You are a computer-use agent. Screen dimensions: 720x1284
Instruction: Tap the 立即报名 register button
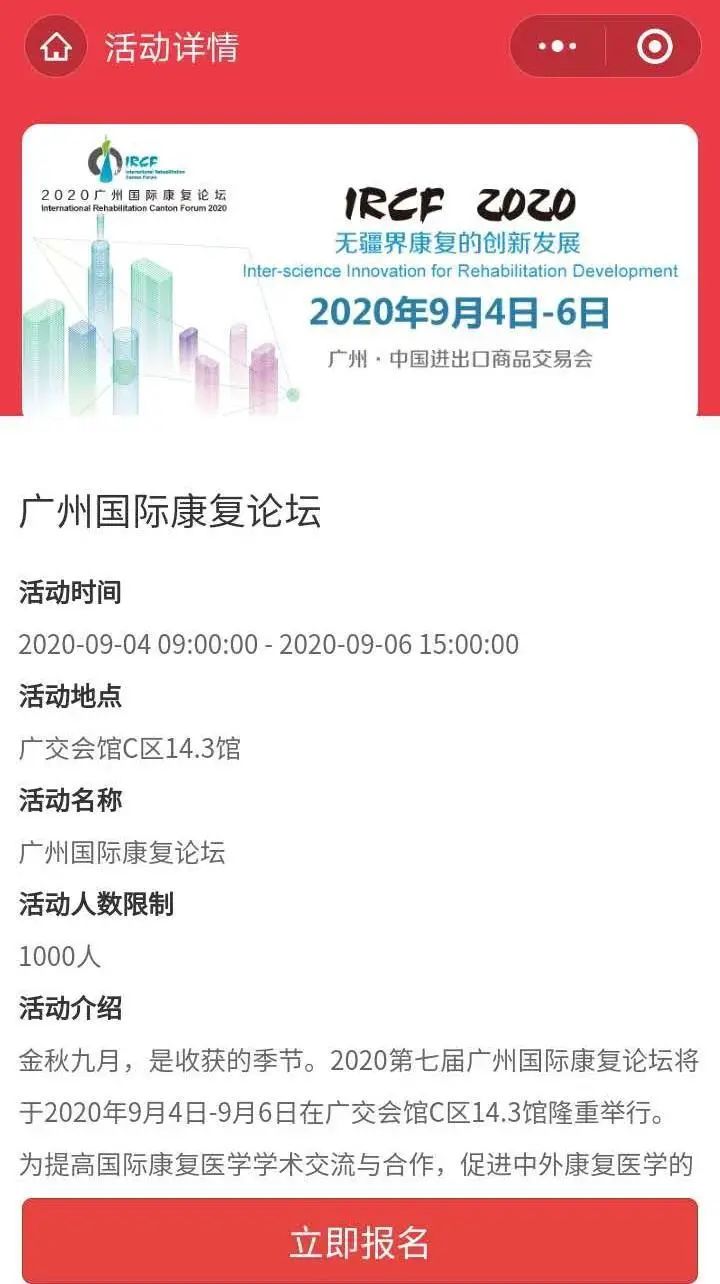tap(360, 1241)
